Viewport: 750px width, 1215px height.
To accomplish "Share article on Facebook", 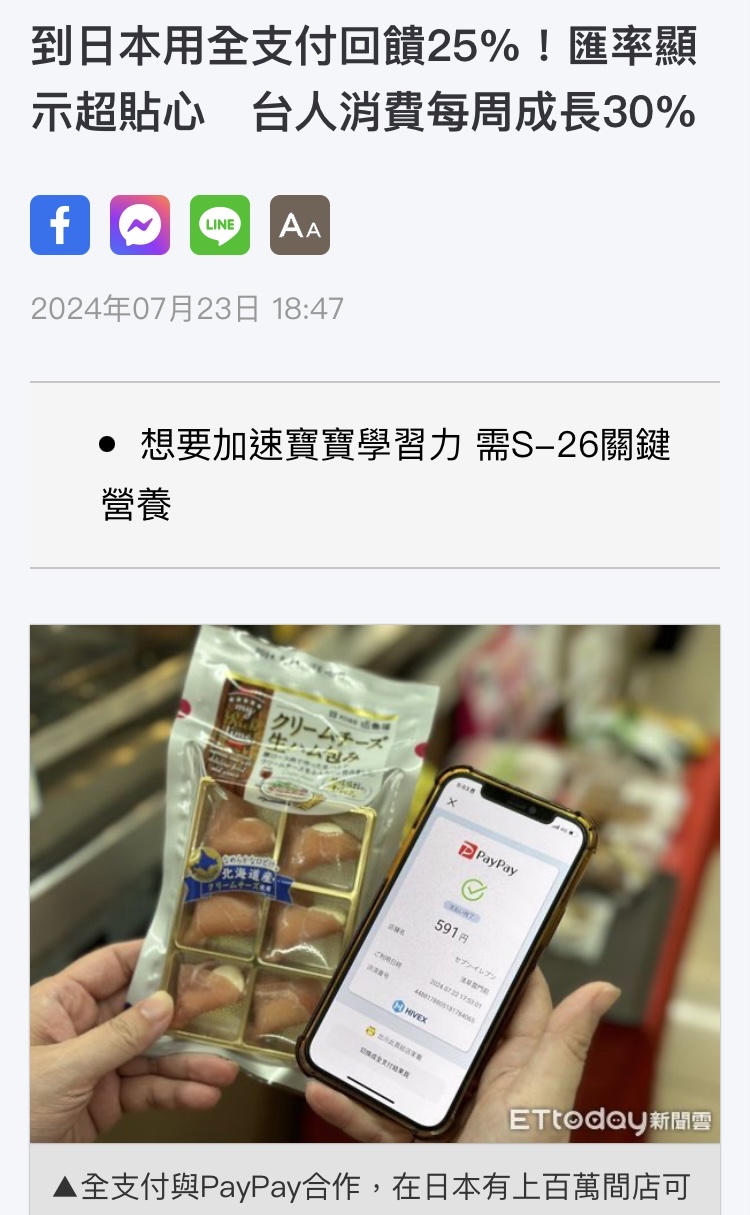I will (x=60, y=225).
